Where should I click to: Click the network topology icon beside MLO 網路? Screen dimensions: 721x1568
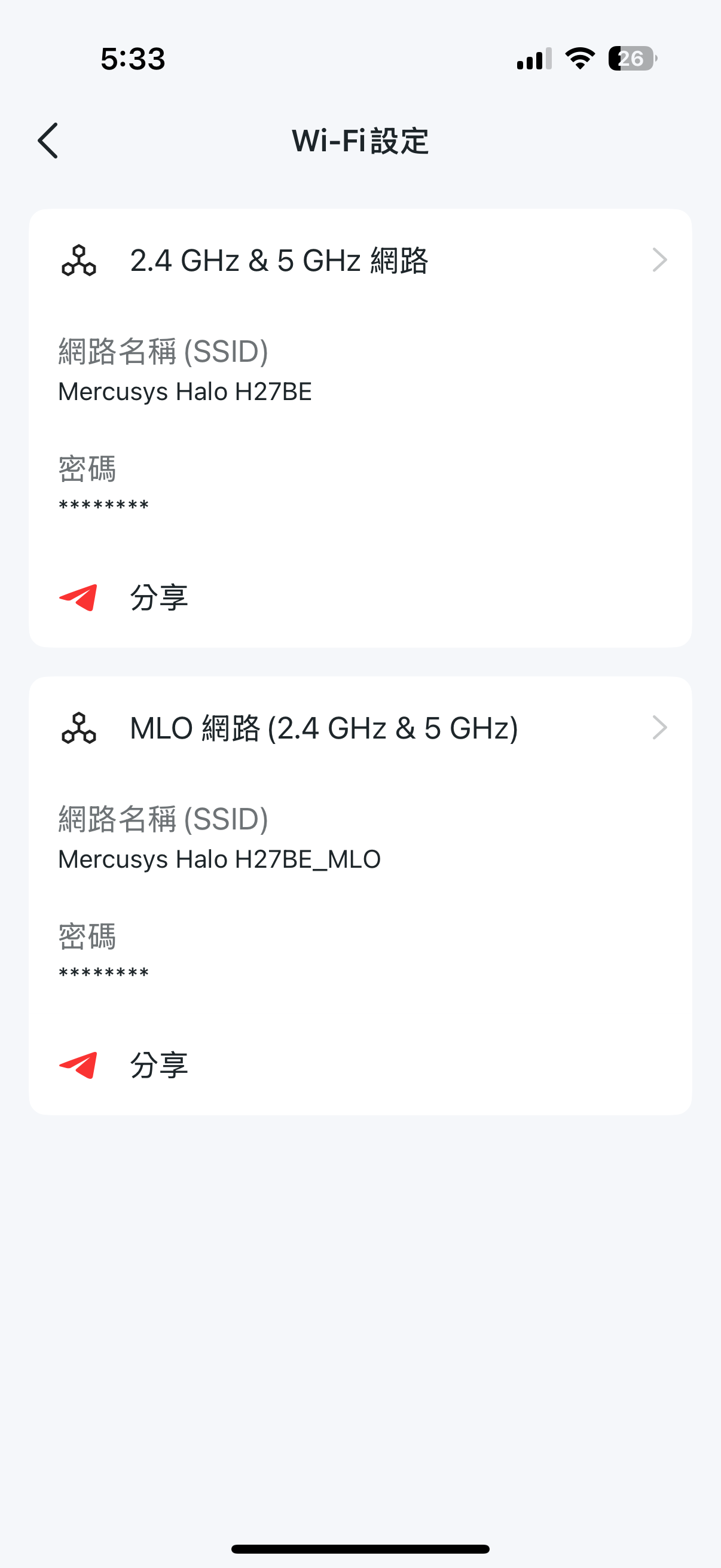[x=79, y=728]
